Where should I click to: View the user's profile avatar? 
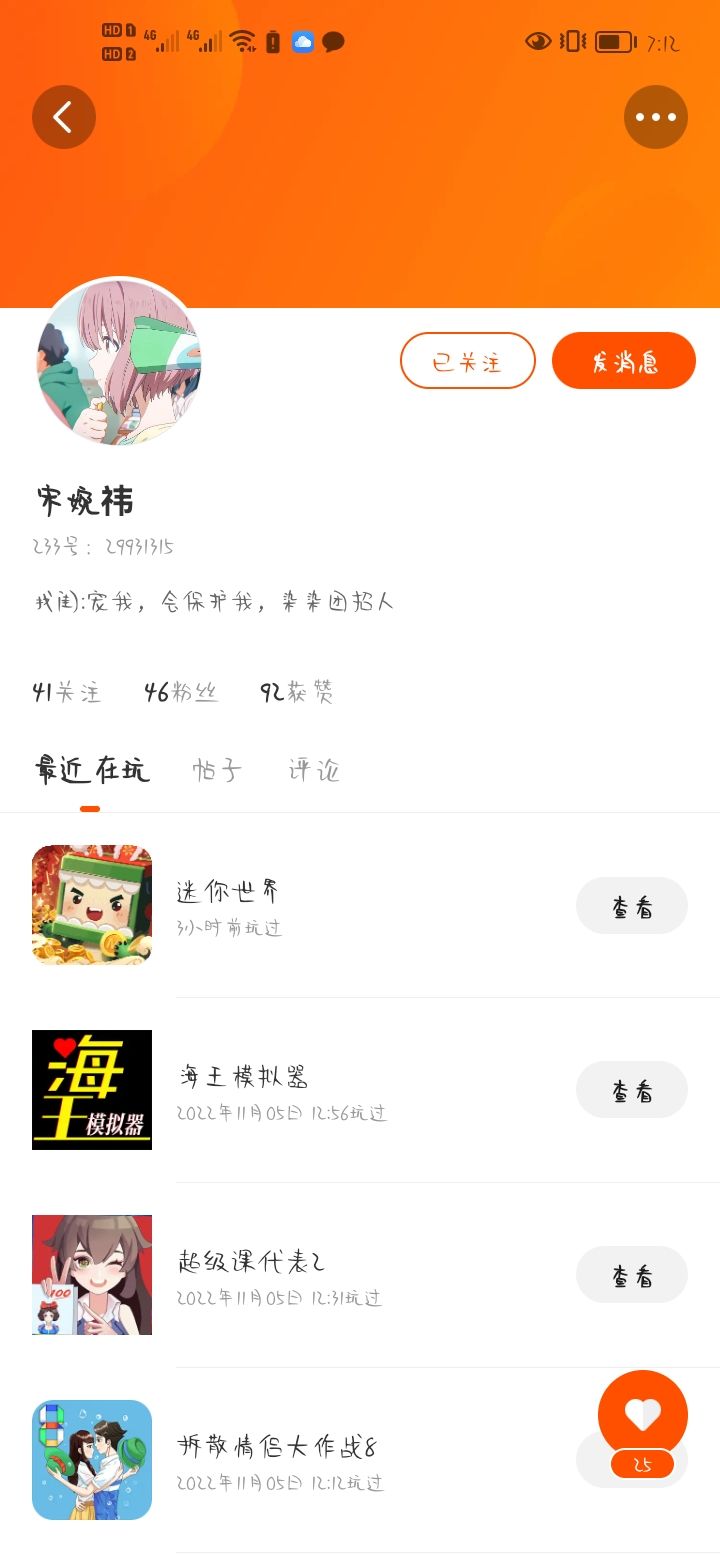tap(119, 361)
